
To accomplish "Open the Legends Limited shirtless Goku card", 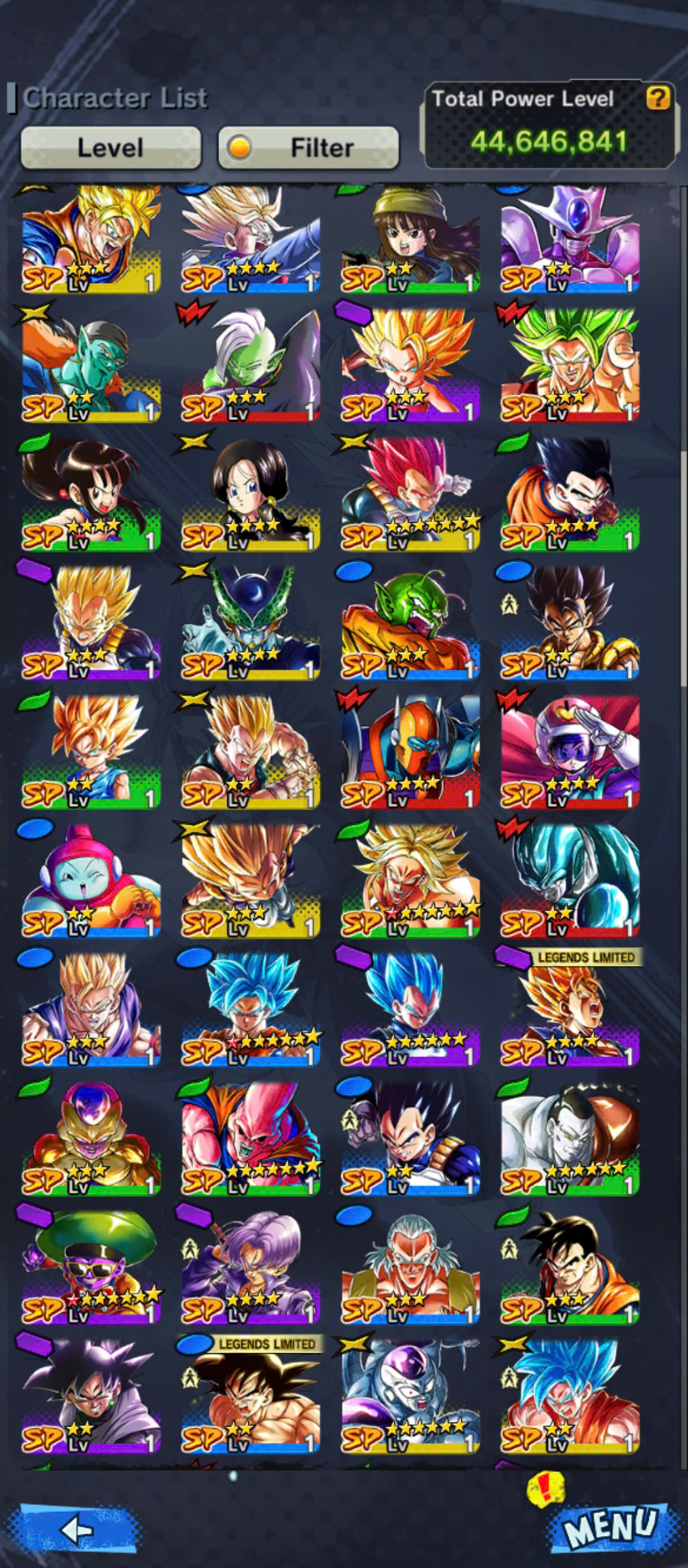I will pyautogui.click(x=251, y=1396).
